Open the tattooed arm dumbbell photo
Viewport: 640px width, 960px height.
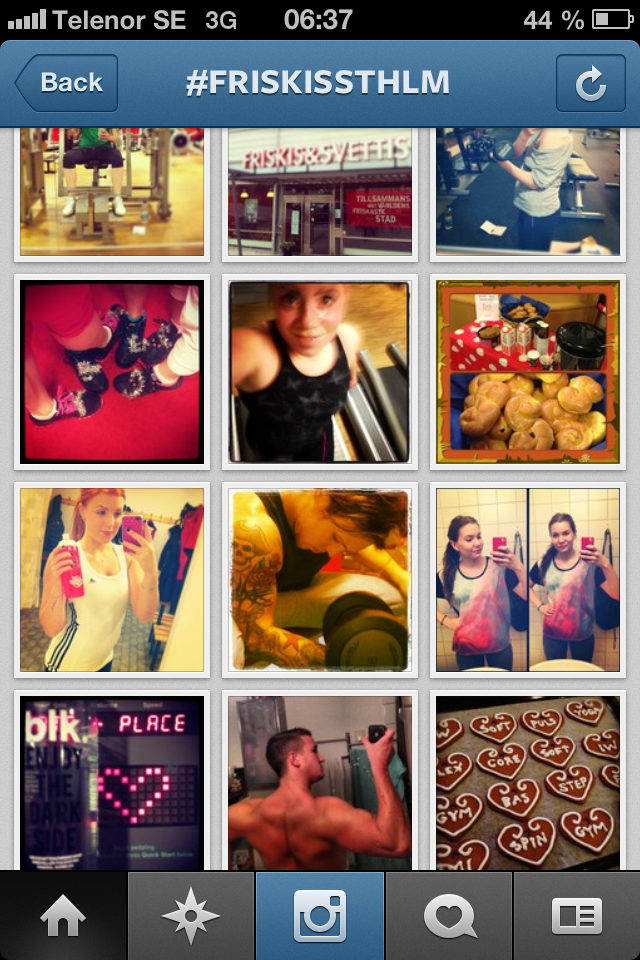tap(320, 580)
